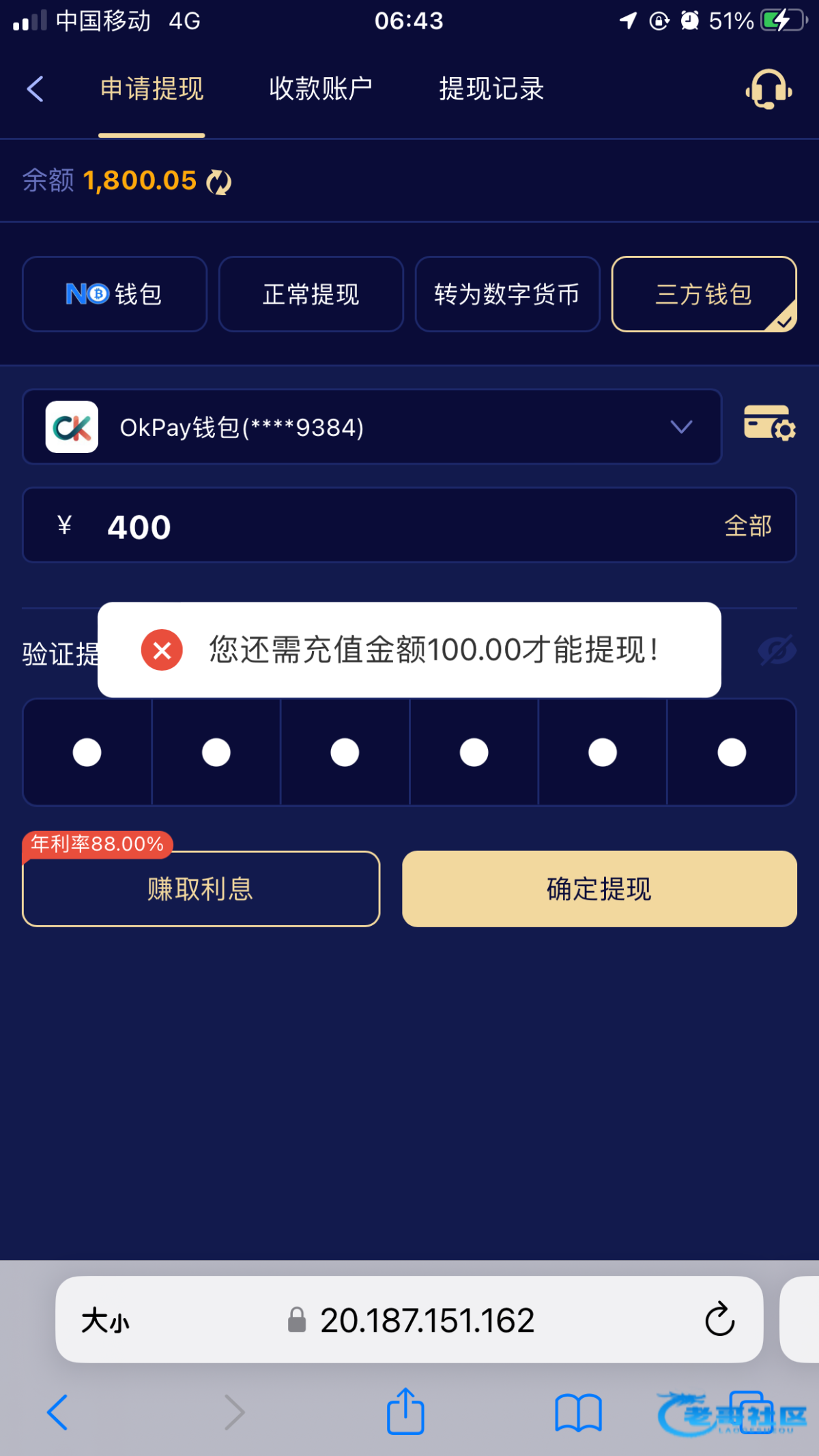Screen dimensions: 819x1456
Task: Choose the 正常提现 option
Action: (311, 294)
